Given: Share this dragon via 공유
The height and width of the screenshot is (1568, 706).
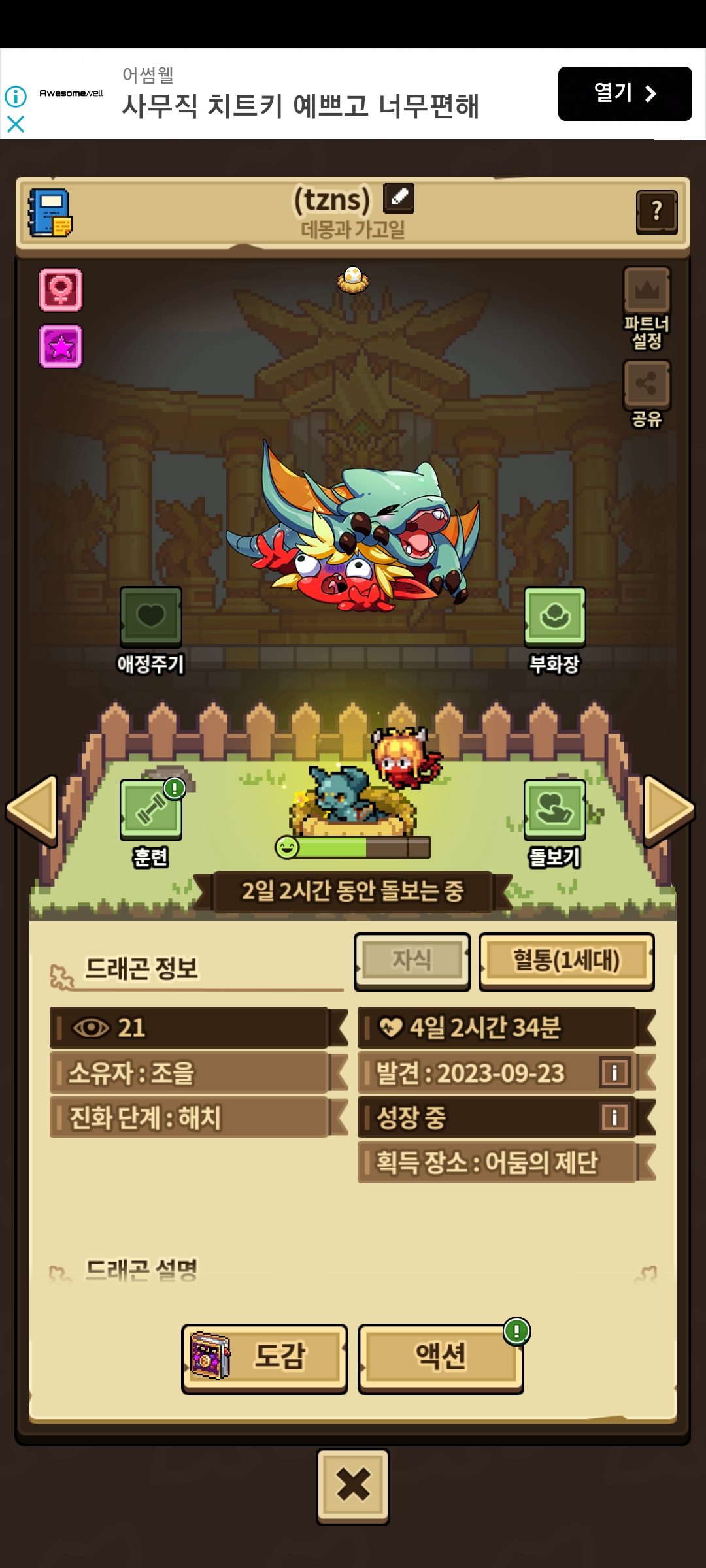Looking at the screenshot, I should (x=647, y=384).
